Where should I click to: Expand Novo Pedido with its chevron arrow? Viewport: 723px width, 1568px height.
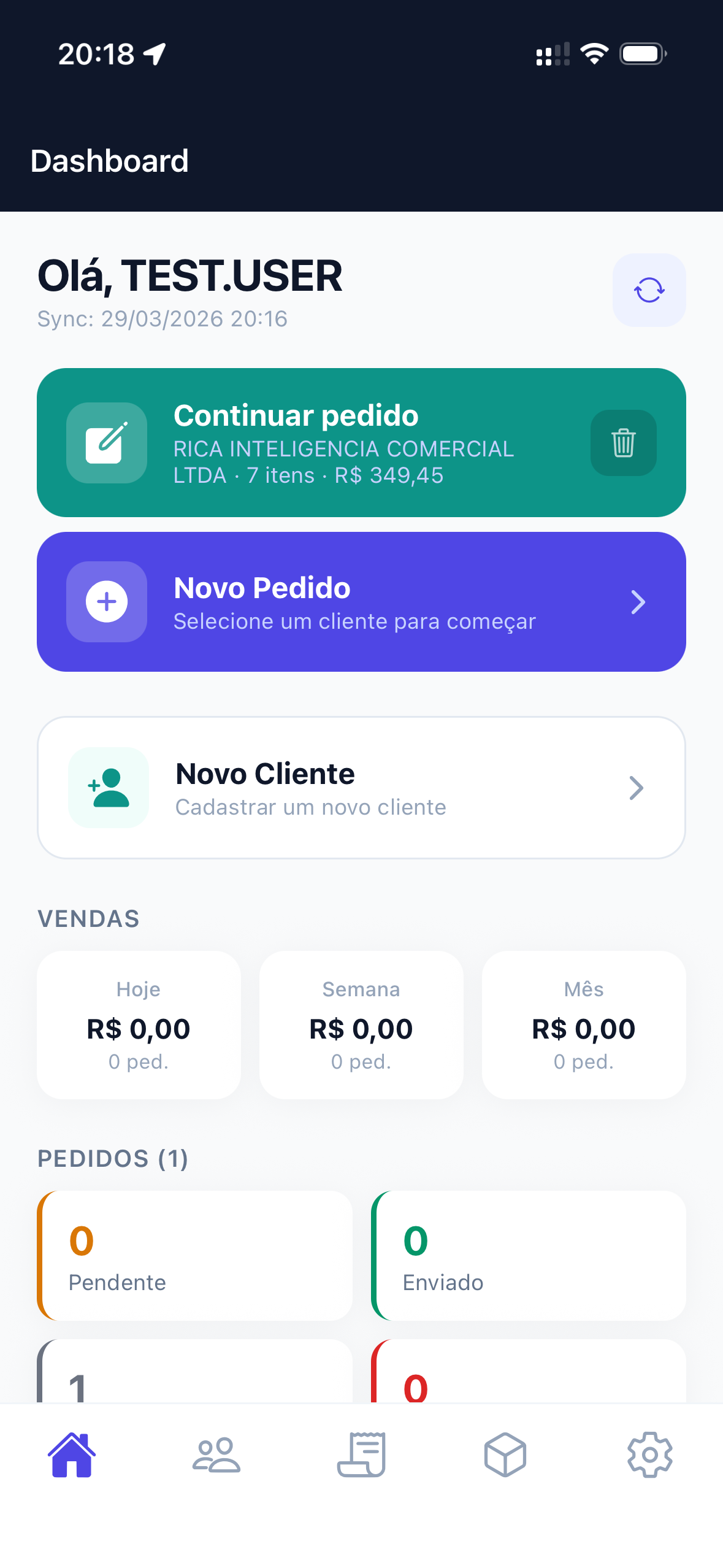tap(638, 602)
